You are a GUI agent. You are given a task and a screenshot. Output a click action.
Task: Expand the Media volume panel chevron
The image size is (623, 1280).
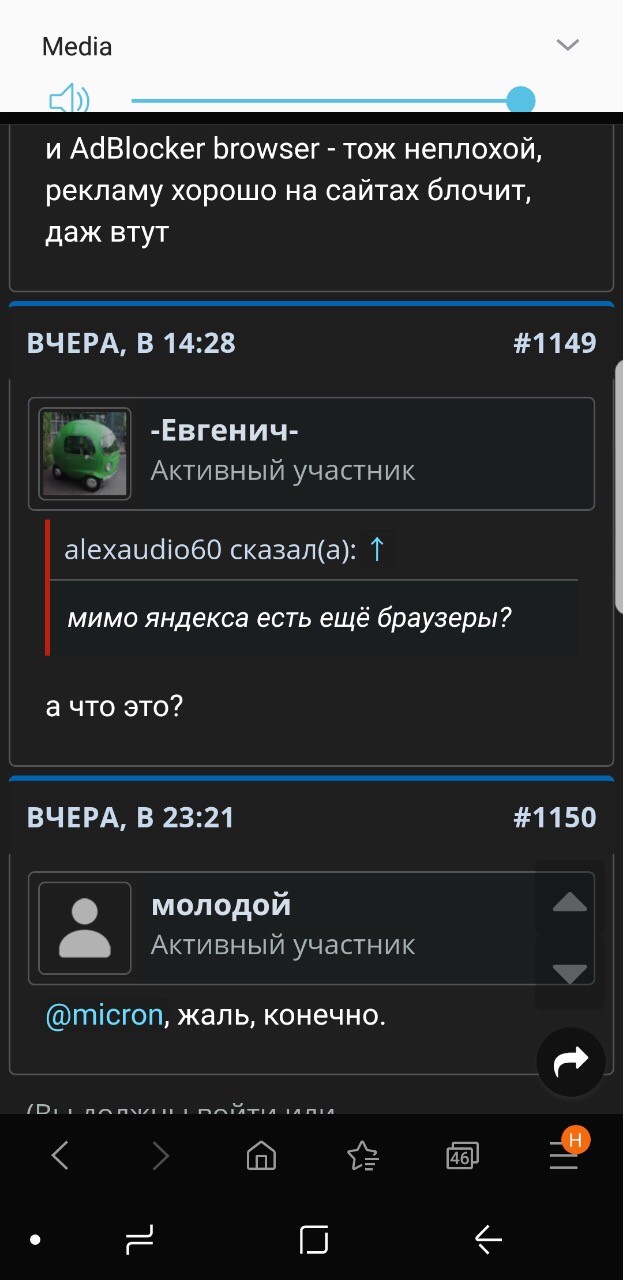567,46
